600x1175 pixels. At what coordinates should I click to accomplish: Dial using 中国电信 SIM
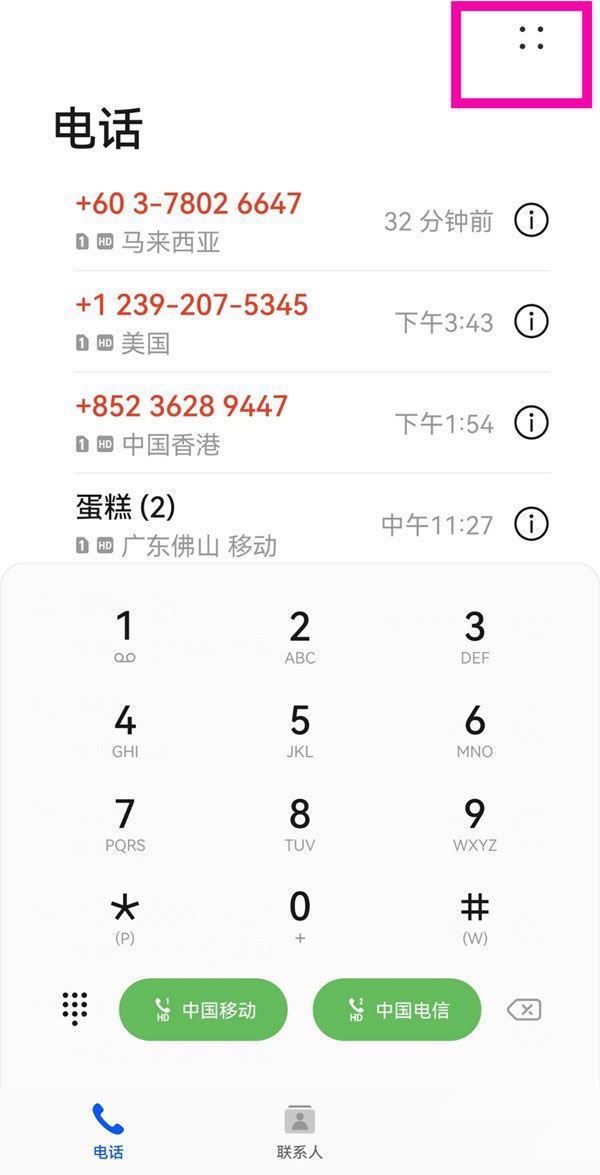(396, 1009)
